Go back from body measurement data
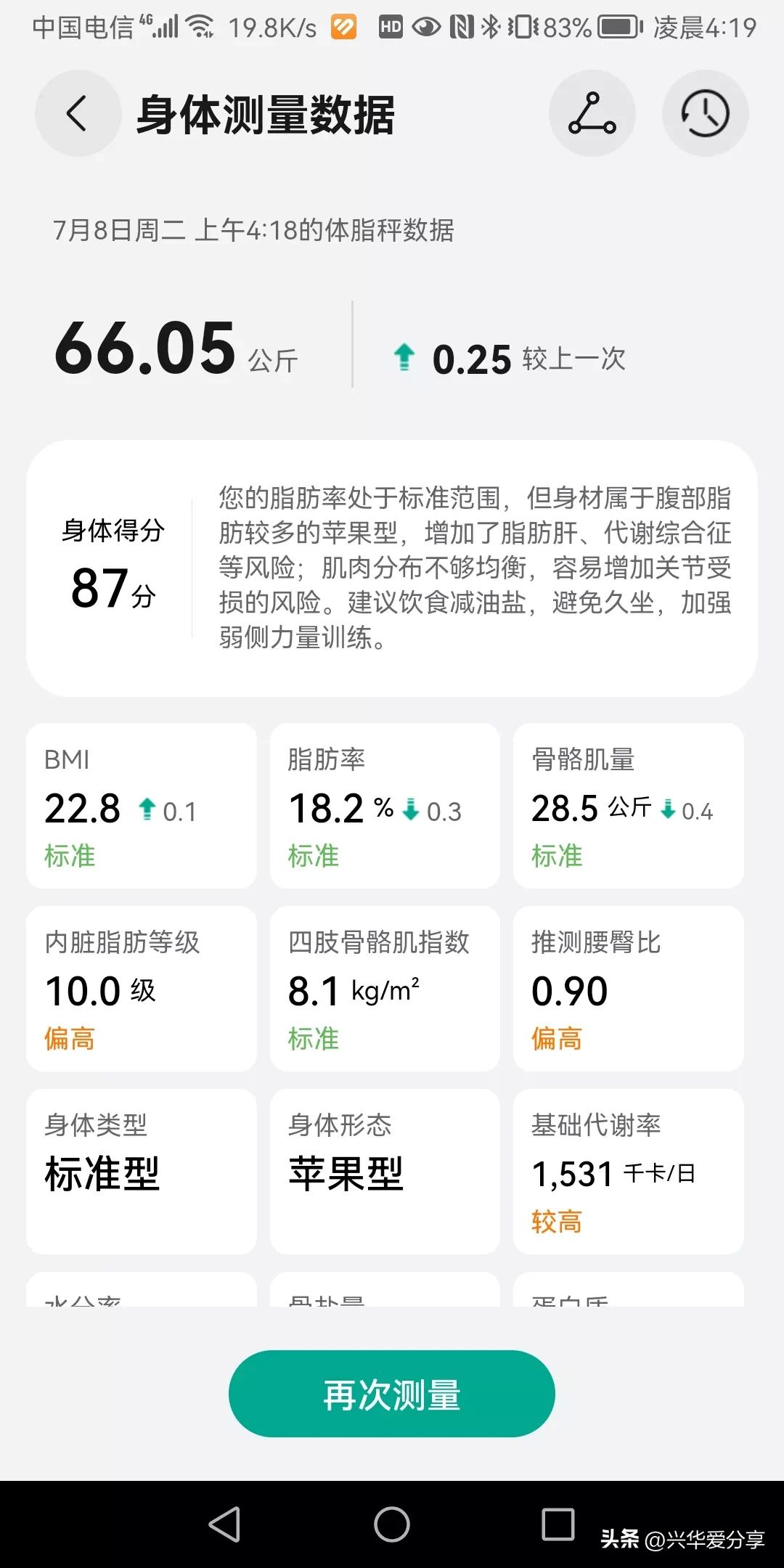Image resolution: width=784 pixels, height=1568 pixels. 78,114
